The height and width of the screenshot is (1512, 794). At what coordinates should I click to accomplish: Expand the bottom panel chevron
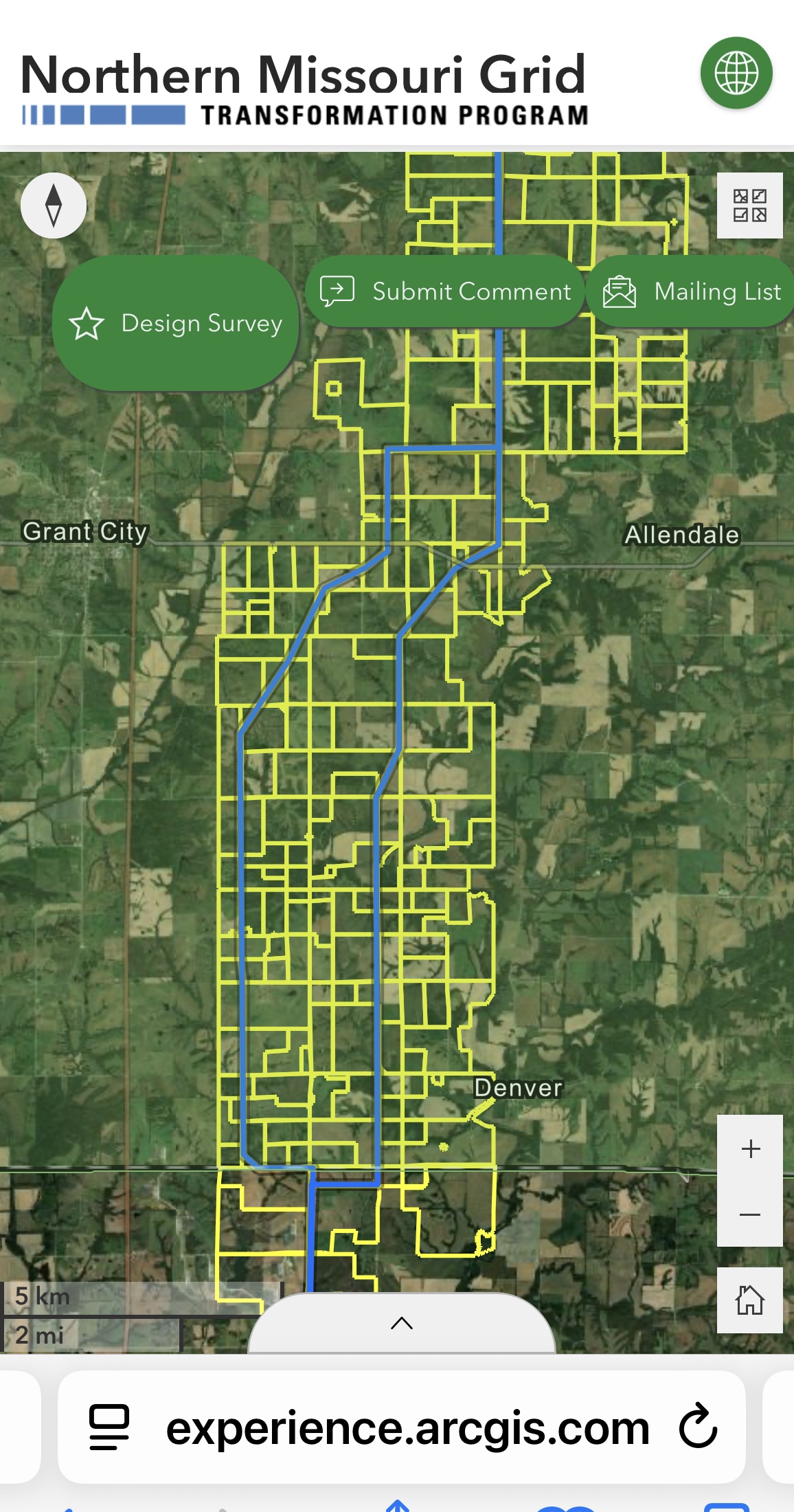pos(402,1323)
